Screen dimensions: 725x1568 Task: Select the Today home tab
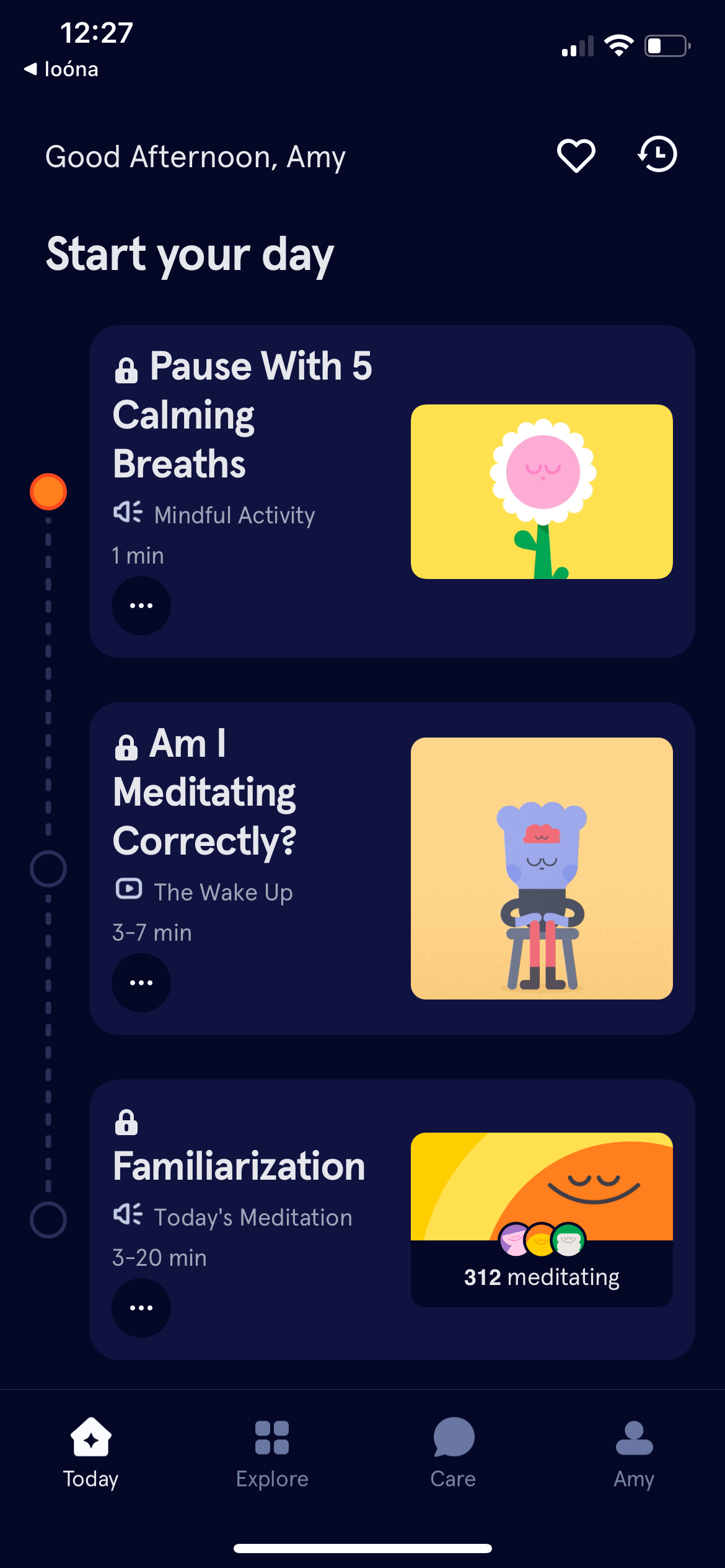point(90,1457)
